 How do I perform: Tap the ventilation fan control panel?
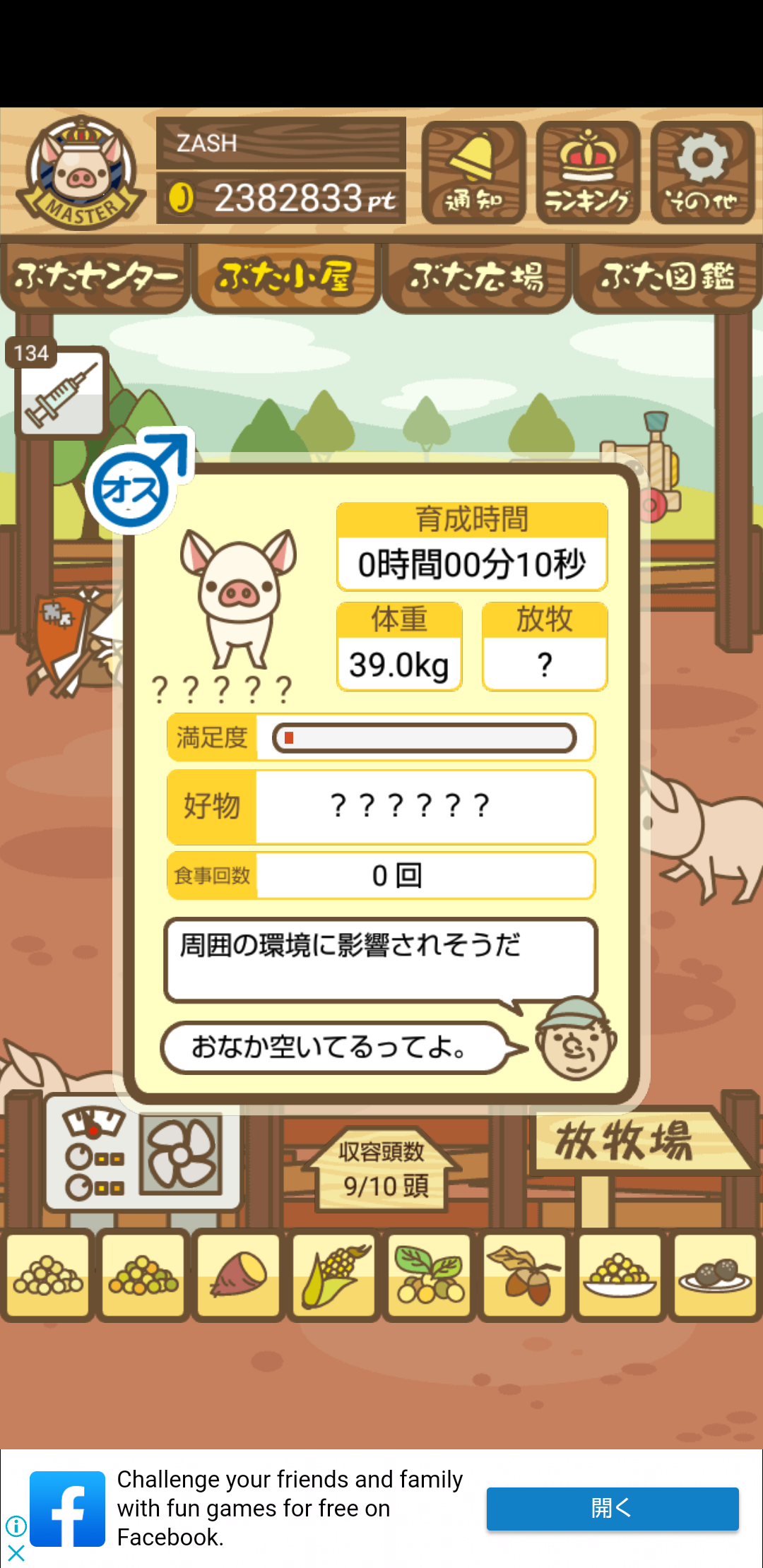(143, 1153)
